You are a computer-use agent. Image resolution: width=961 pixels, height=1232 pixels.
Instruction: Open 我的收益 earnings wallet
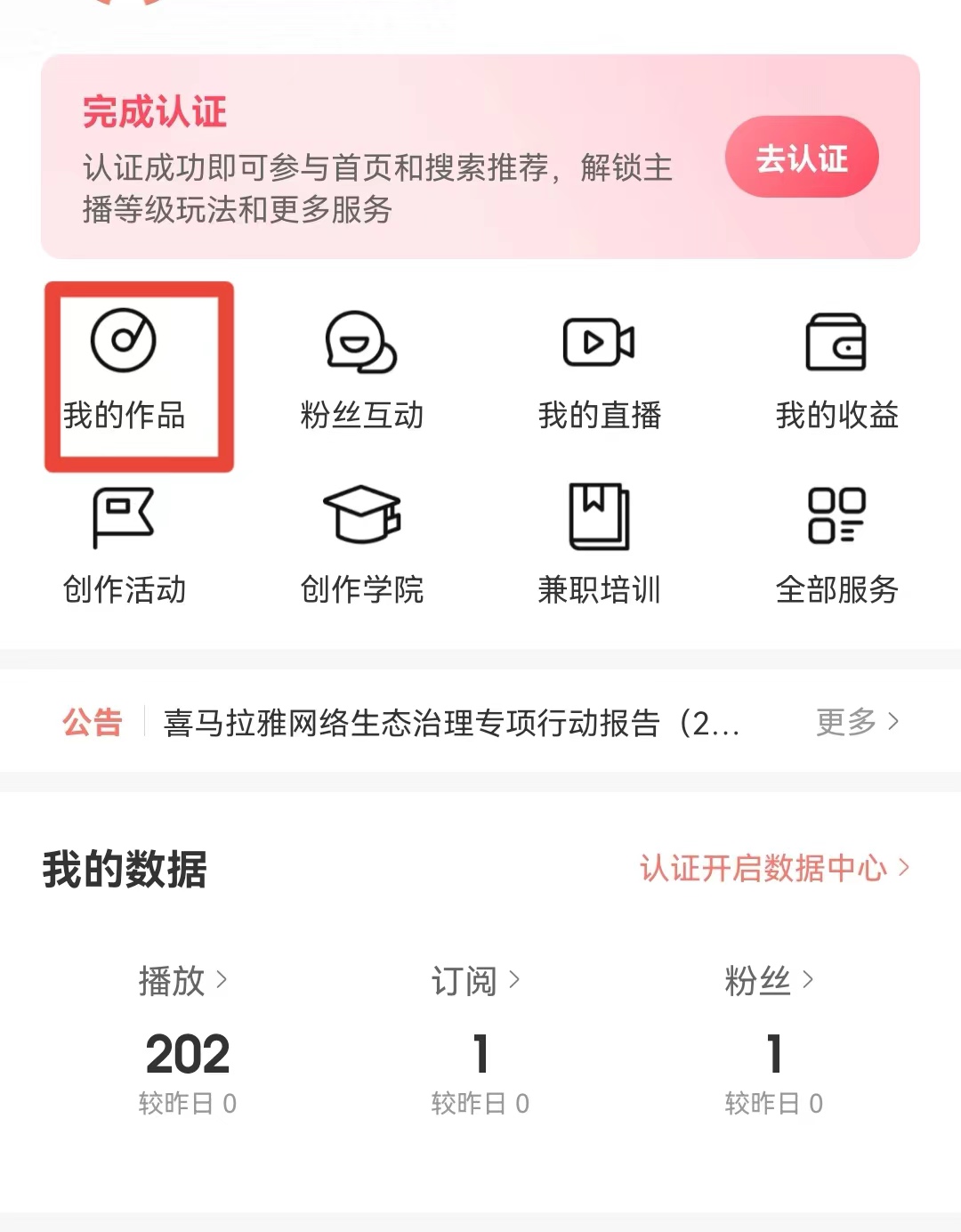(836, 374)
